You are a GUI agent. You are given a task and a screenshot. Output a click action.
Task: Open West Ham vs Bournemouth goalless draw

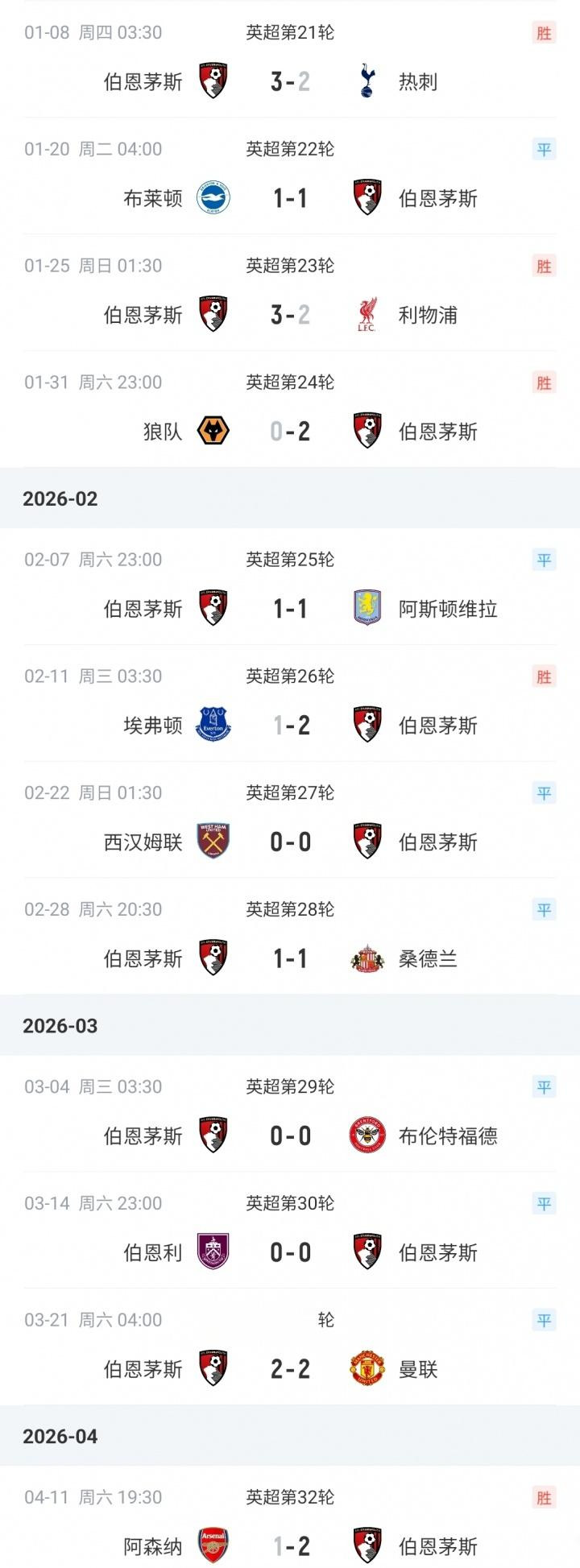290,842
